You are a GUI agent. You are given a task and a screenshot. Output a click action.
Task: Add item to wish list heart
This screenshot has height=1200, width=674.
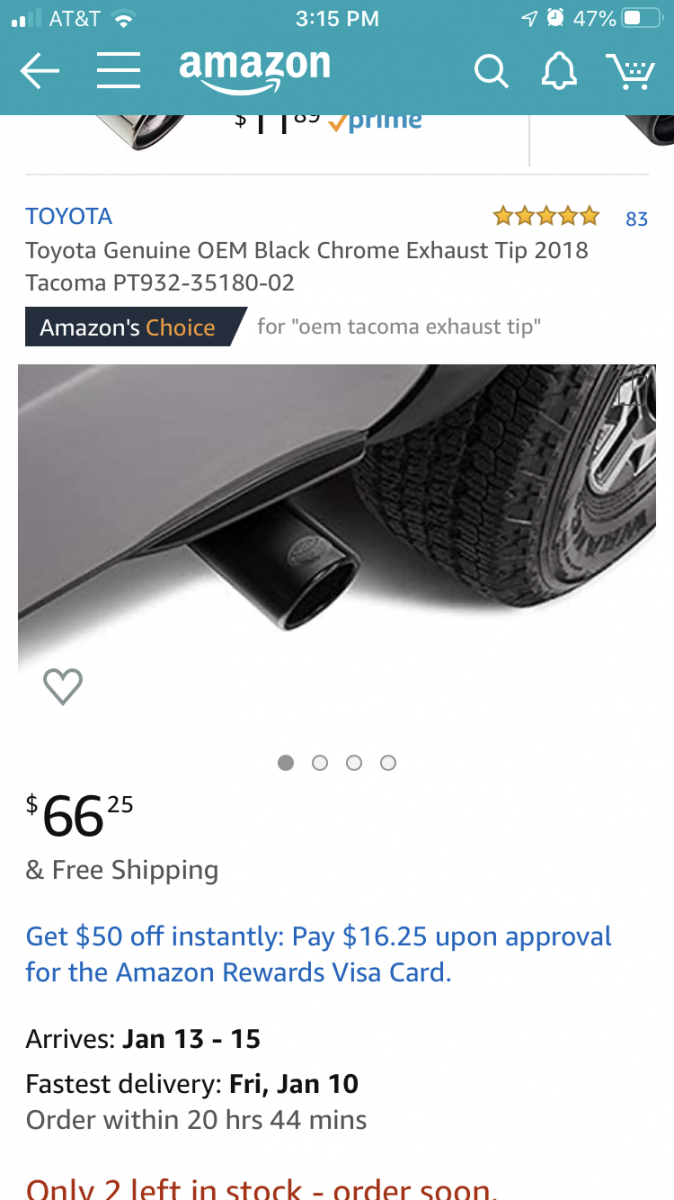coord(63,686)
